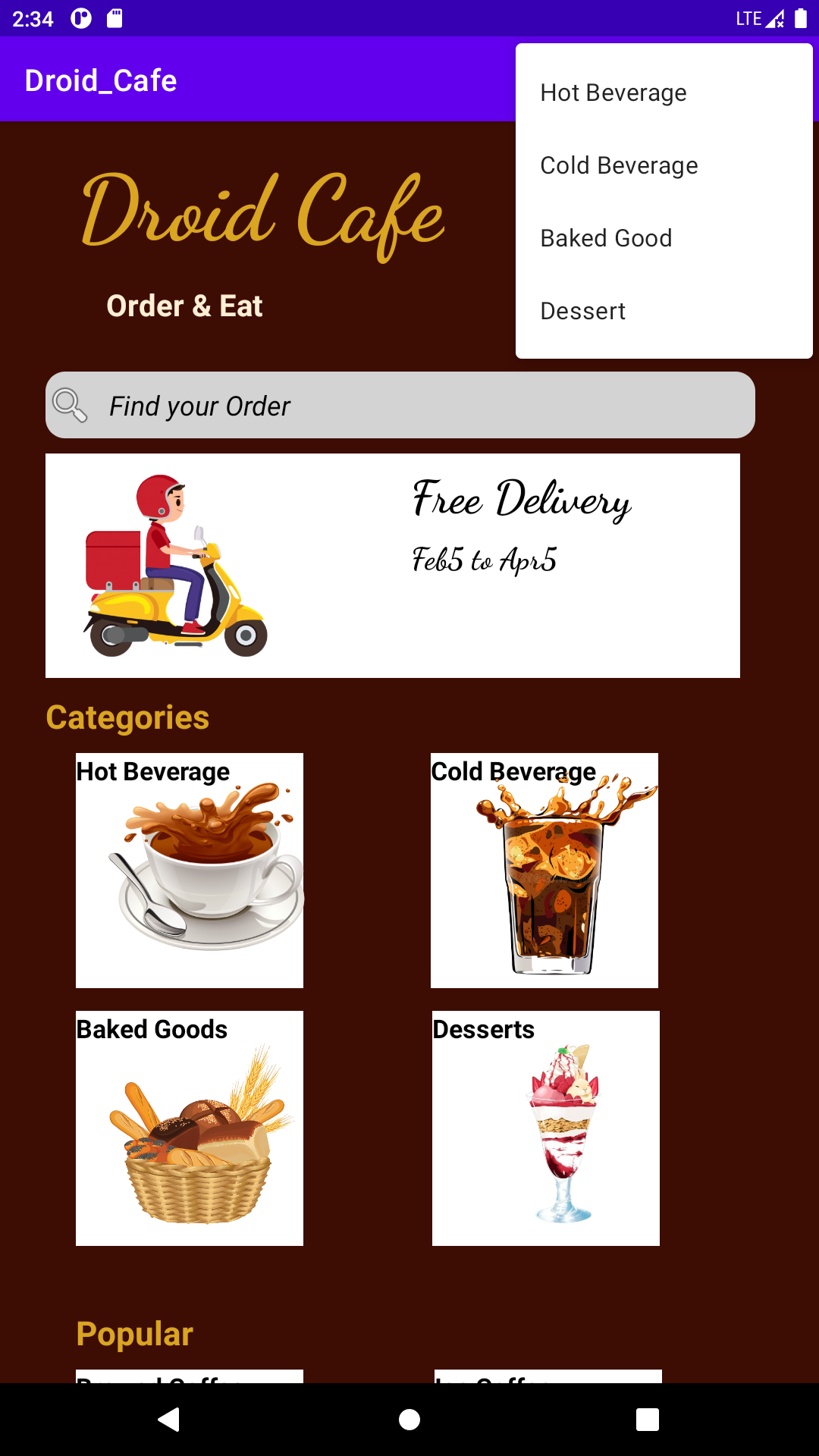Viewport: 819px width, 1456px height.
Task: Choose Baked Good in the options menu
Action: [606, 237]
